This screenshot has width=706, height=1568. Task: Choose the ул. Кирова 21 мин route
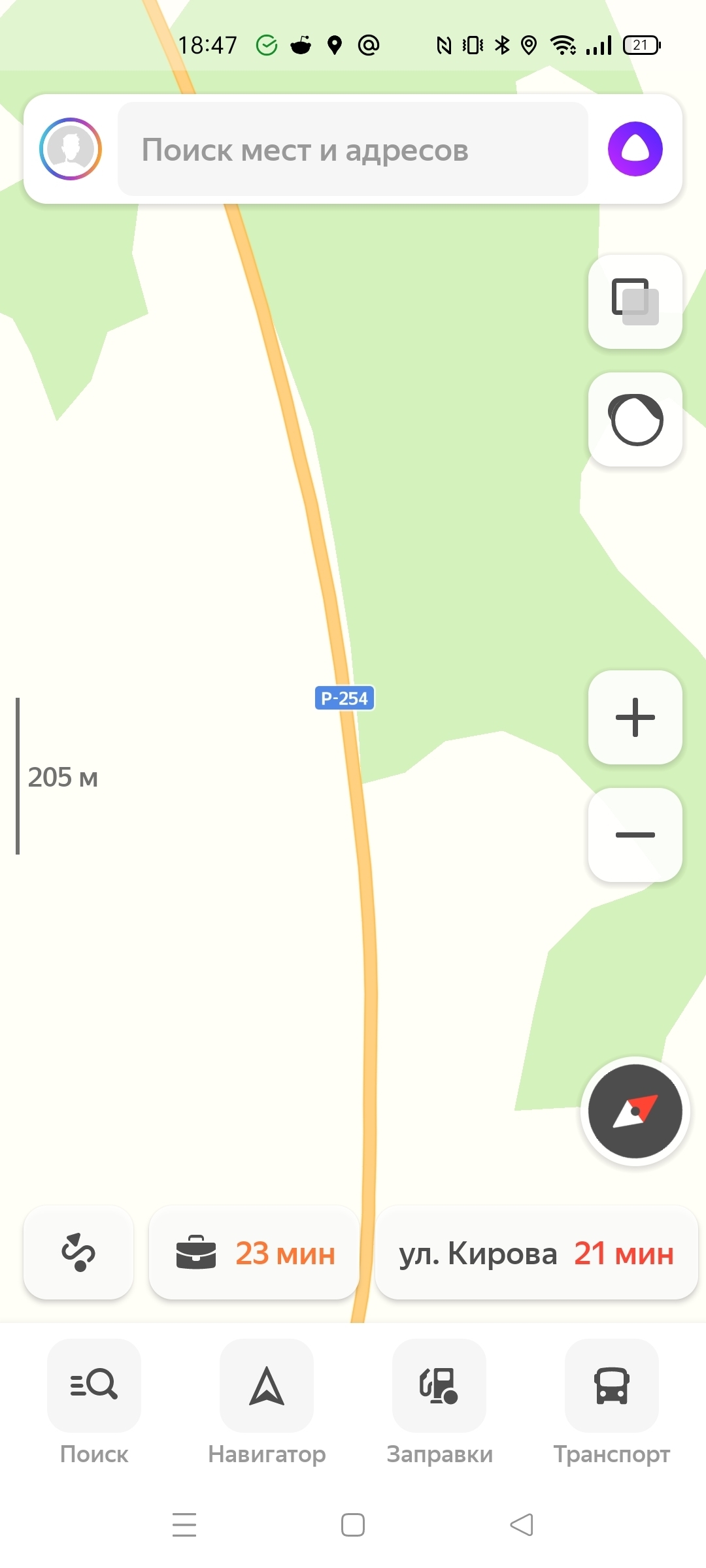536,1252
